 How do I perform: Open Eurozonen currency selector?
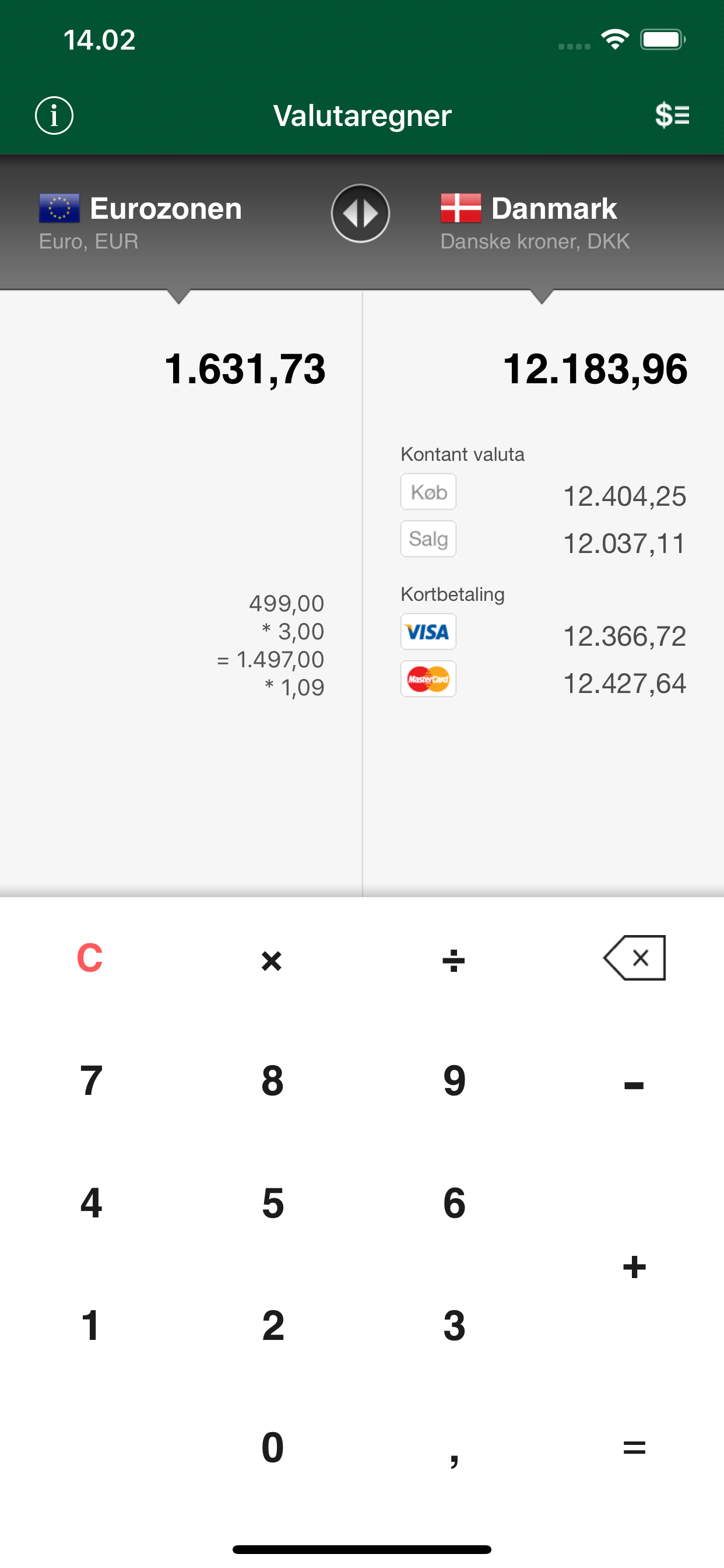pyautogui.click(x=165, y=208)
